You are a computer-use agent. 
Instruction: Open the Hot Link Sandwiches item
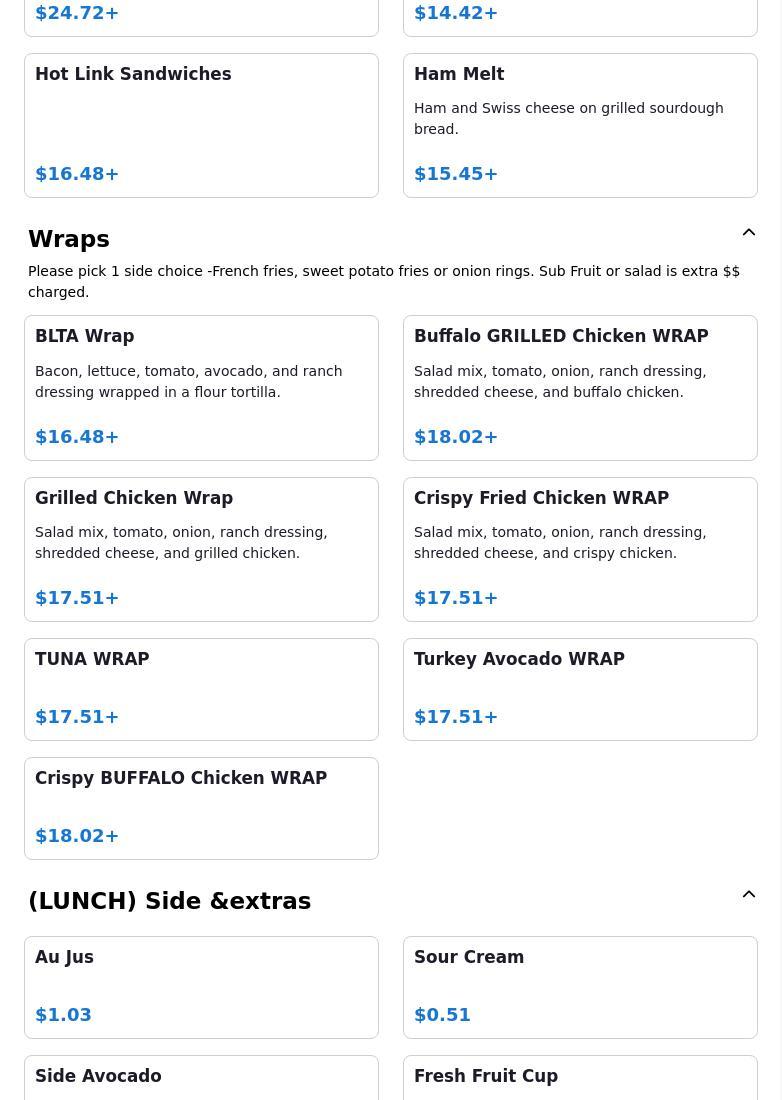coord(201,125)
